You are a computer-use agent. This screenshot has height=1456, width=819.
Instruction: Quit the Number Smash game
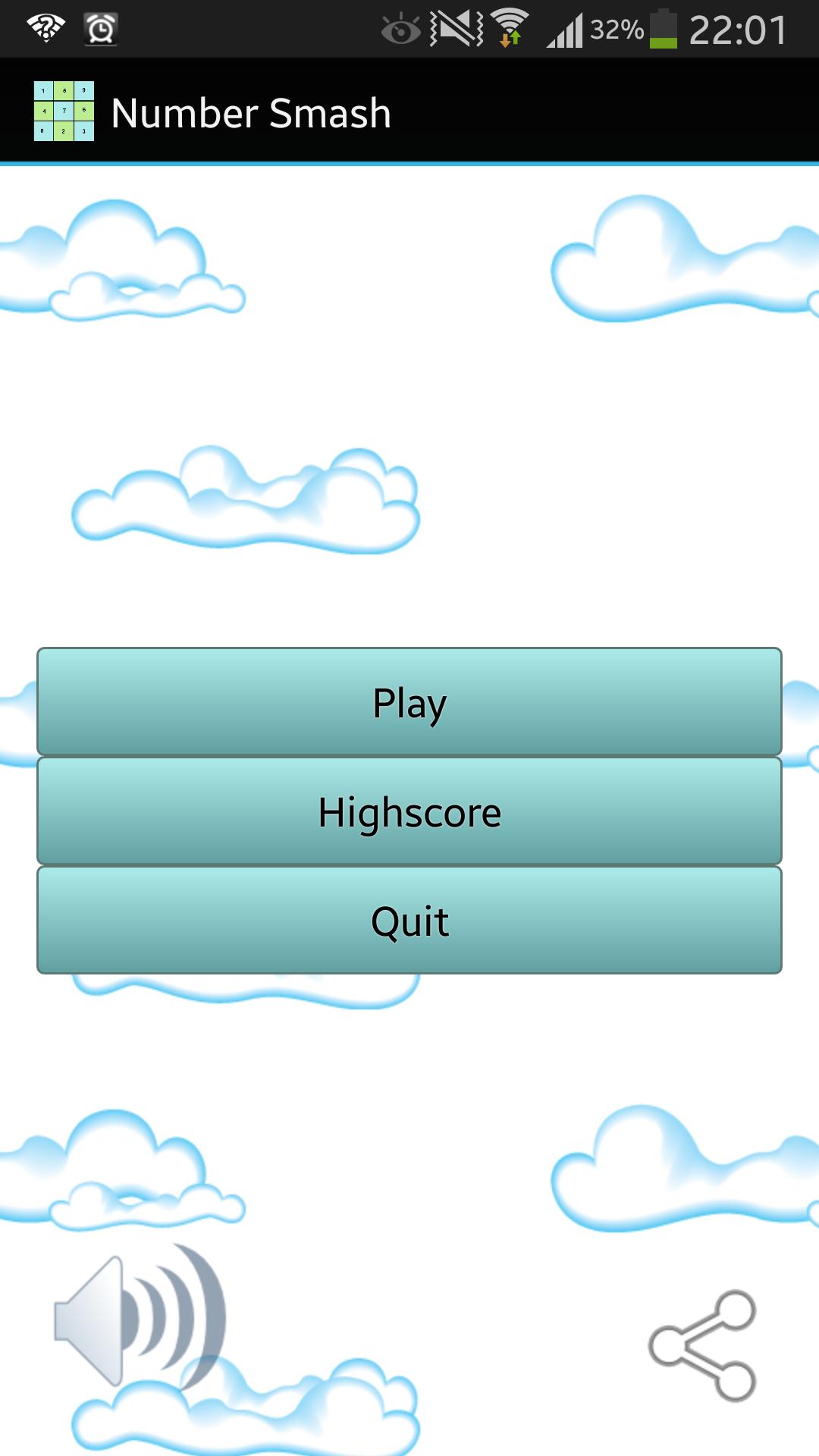point(409,921)
